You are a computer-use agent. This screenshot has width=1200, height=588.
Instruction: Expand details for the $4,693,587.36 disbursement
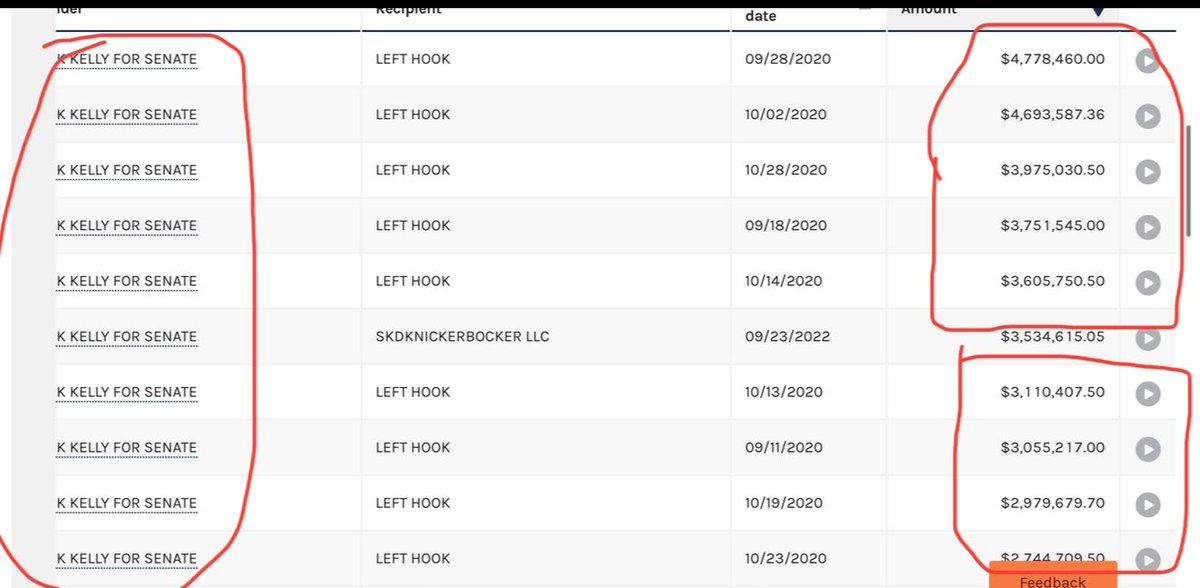[x=1147, y=116]
